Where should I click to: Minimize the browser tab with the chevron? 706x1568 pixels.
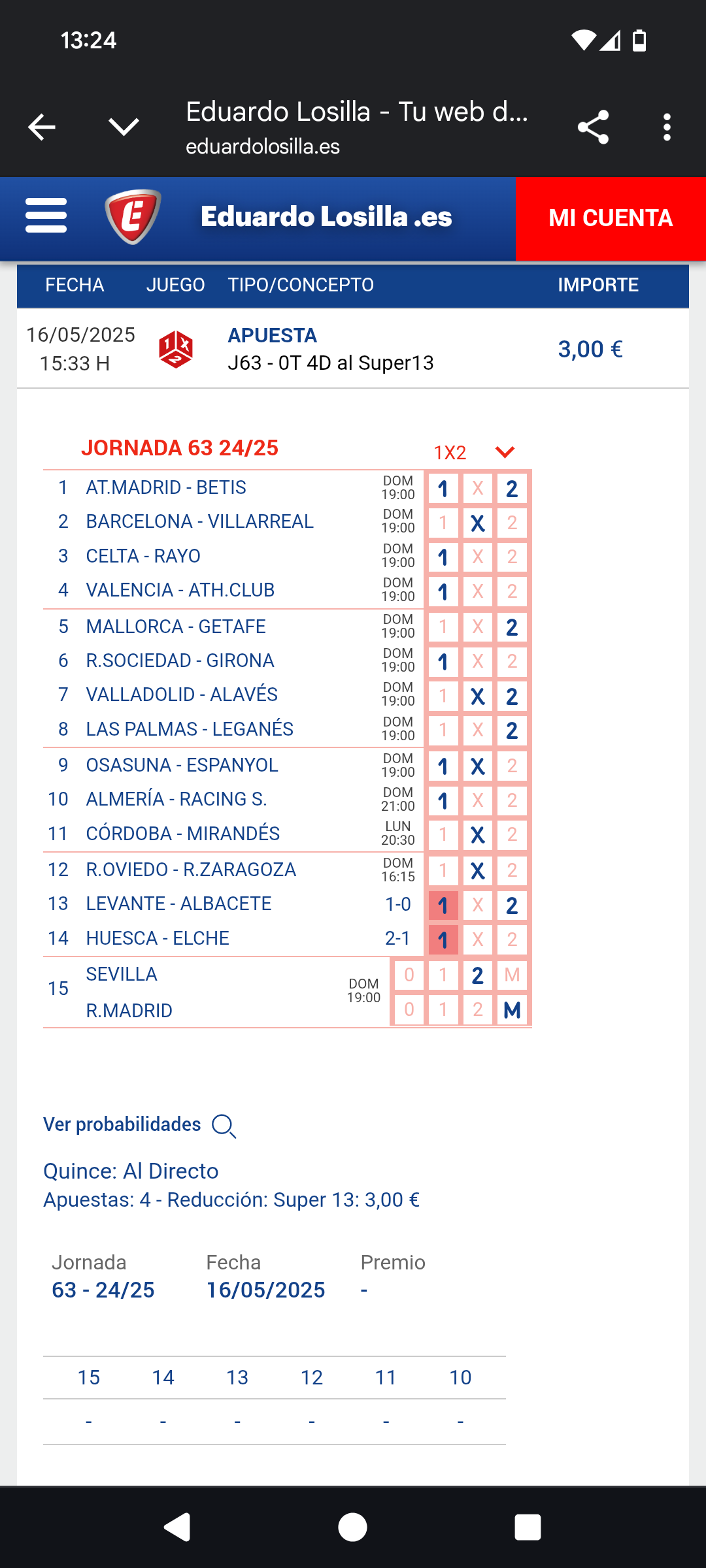124,127
